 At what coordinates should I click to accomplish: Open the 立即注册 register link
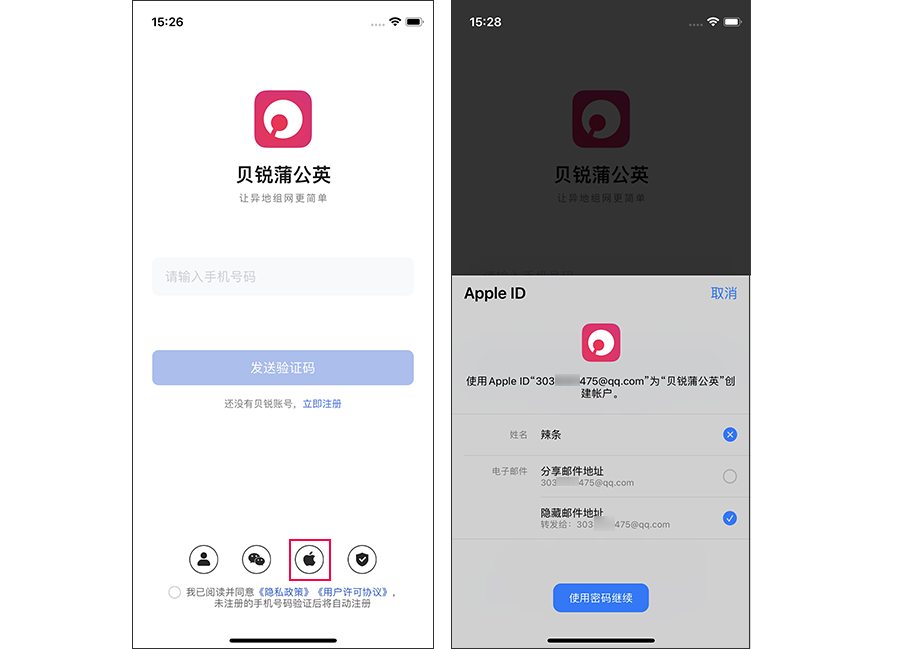[x=322, y=404]
